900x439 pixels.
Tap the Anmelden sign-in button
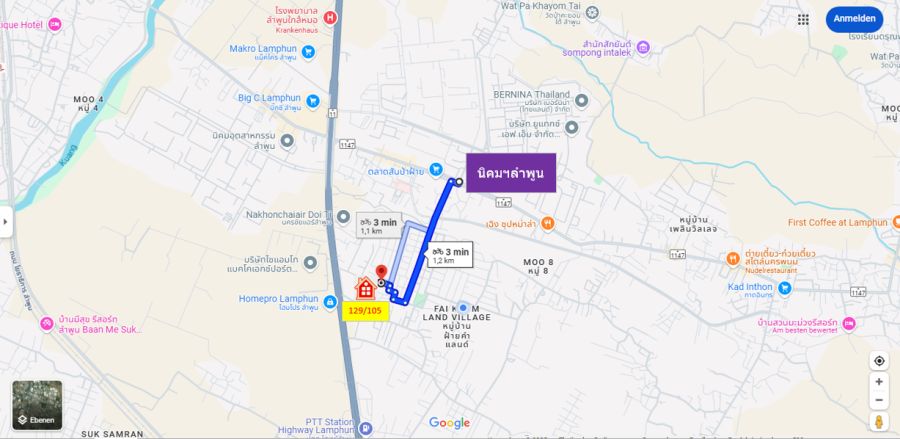click(854, 19)
